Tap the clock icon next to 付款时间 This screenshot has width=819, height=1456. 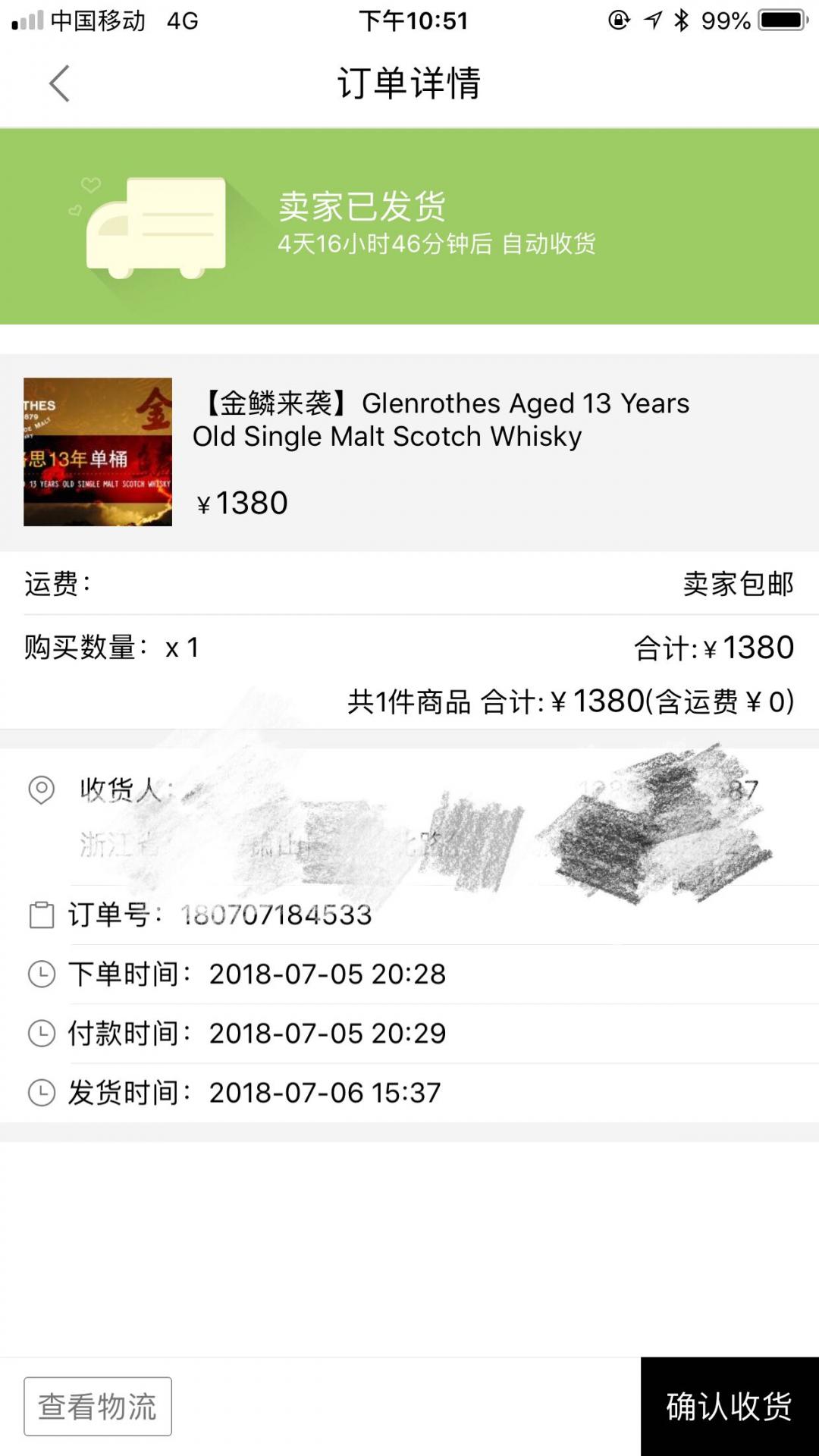click(42, 1033)
